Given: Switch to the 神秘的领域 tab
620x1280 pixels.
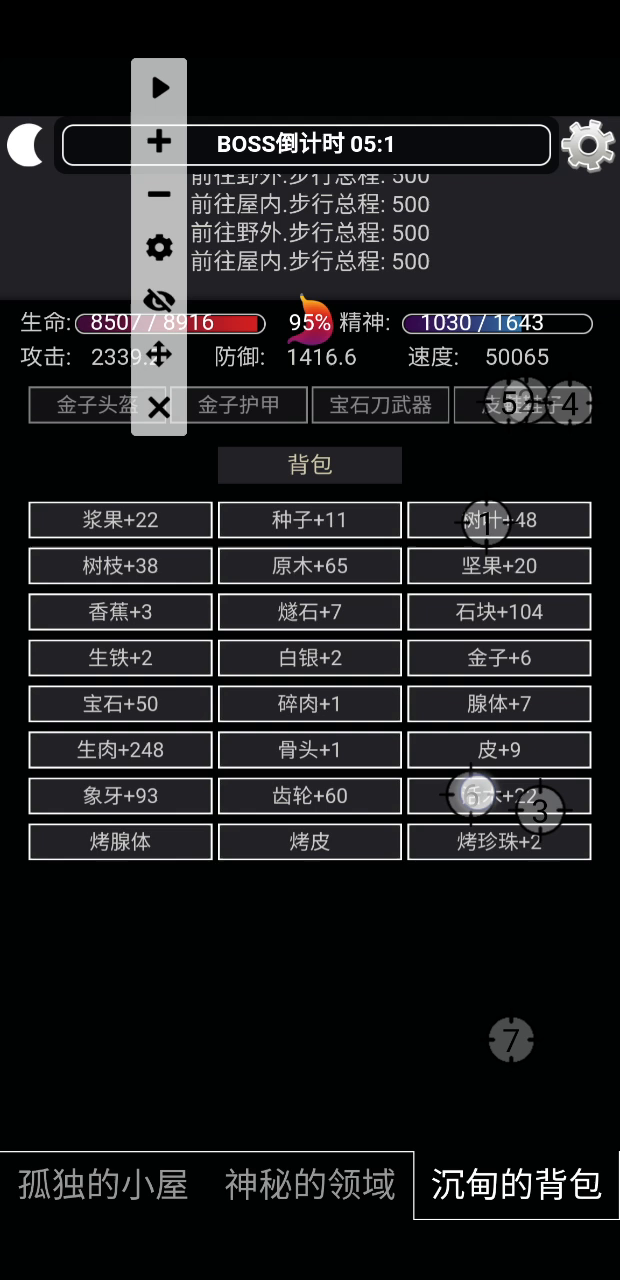Looking at the screenshot, I should tap(310, 1185).
